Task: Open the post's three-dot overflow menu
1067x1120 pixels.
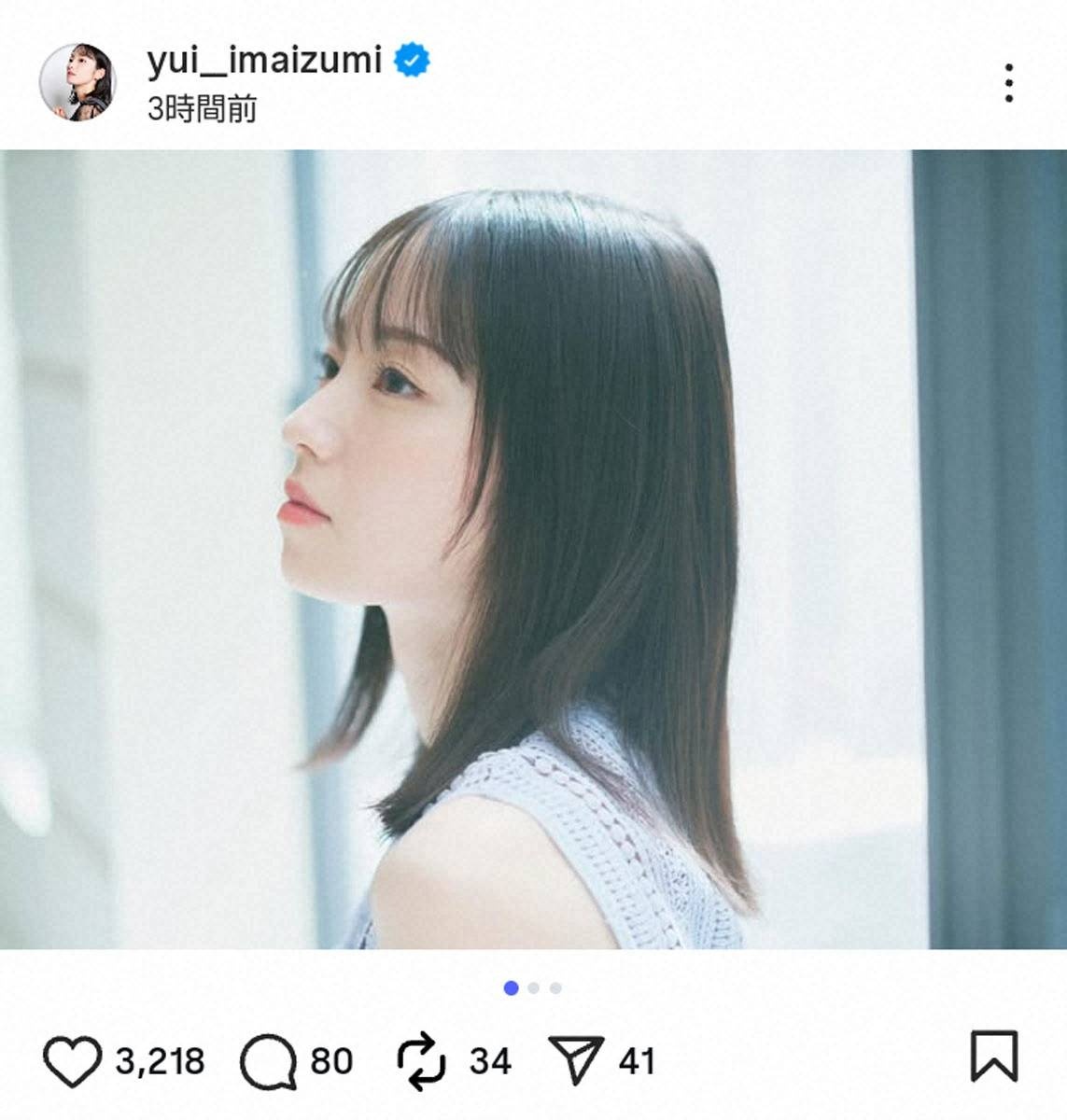Action: pyautogui.click(x=1008, y=84)
